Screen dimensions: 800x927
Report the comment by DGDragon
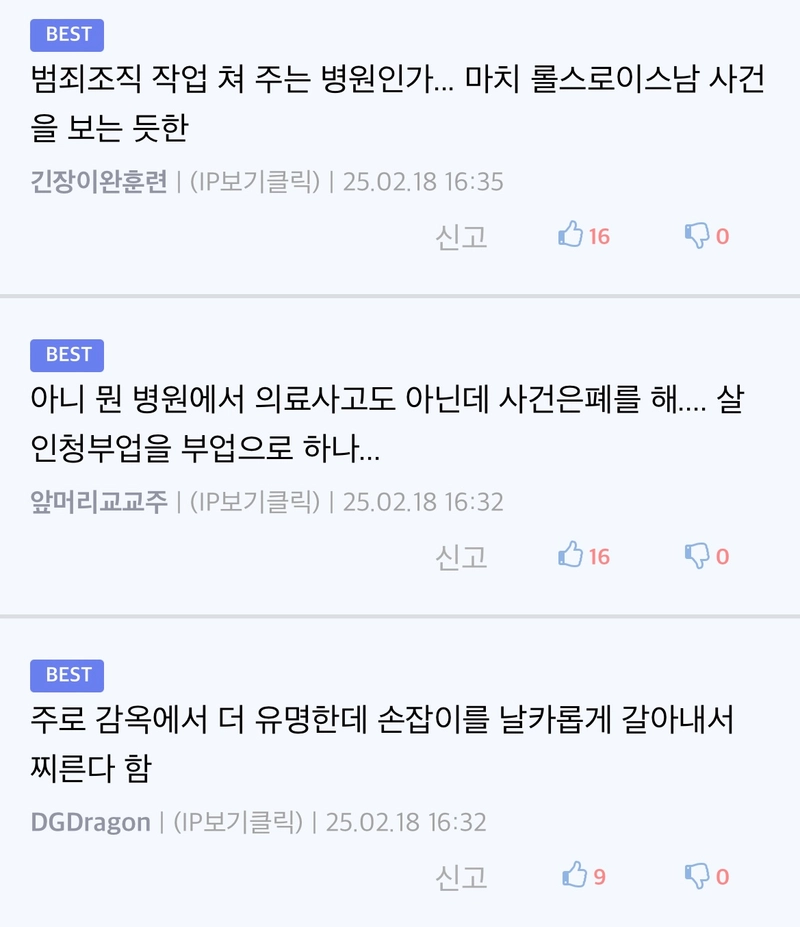point(461,876)
